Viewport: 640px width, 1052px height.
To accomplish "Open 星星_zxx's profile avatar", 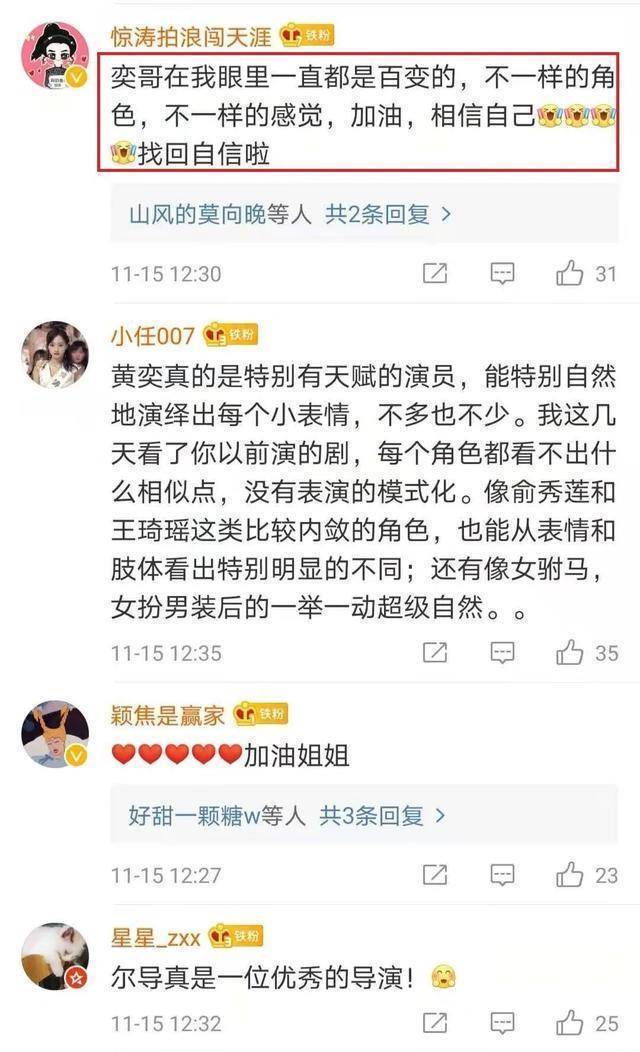I will (55, 955).
